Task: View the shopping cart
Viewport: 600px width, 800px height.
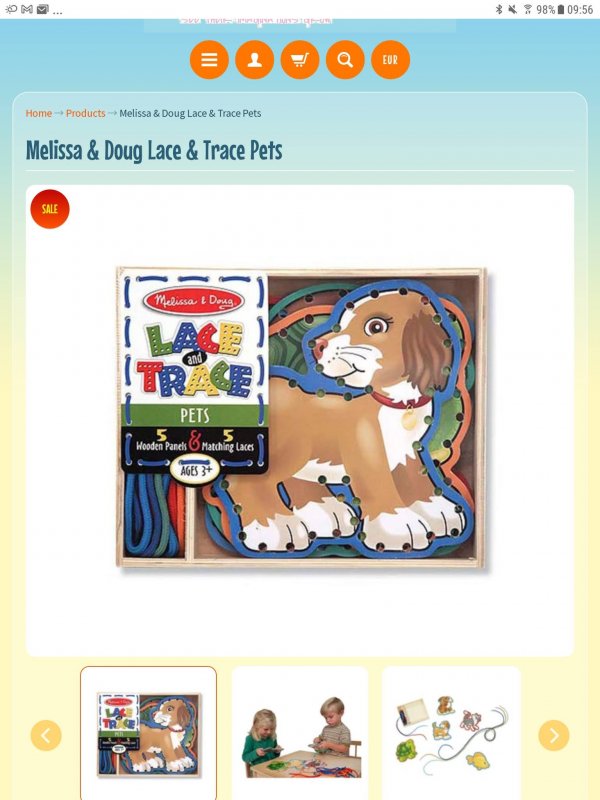Action: coord(299,60)
